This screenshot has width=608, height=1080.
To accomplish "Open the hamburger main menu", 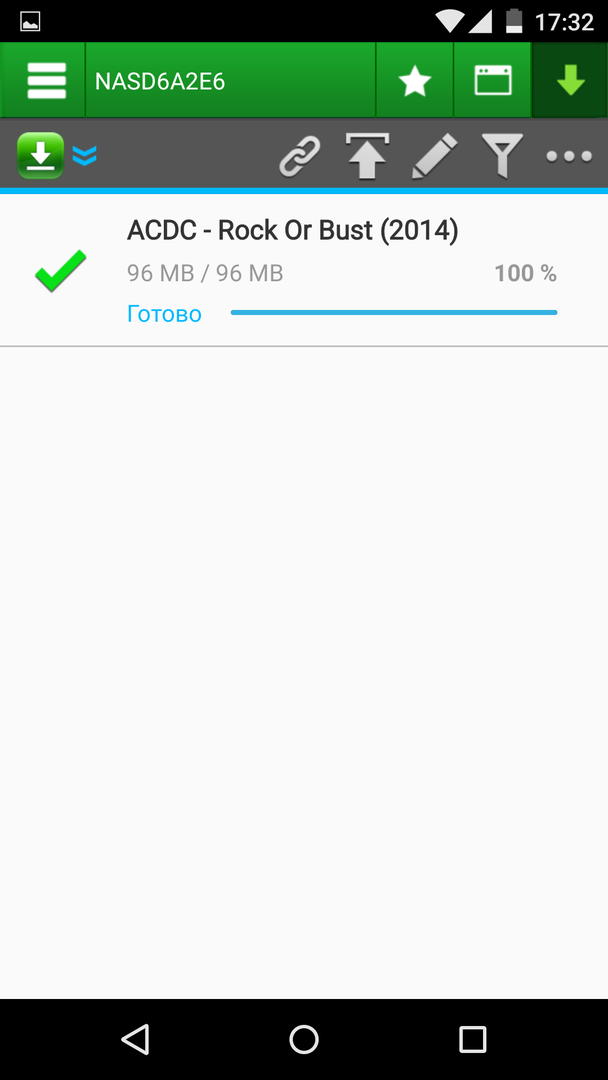I will (x=46, y=81).
